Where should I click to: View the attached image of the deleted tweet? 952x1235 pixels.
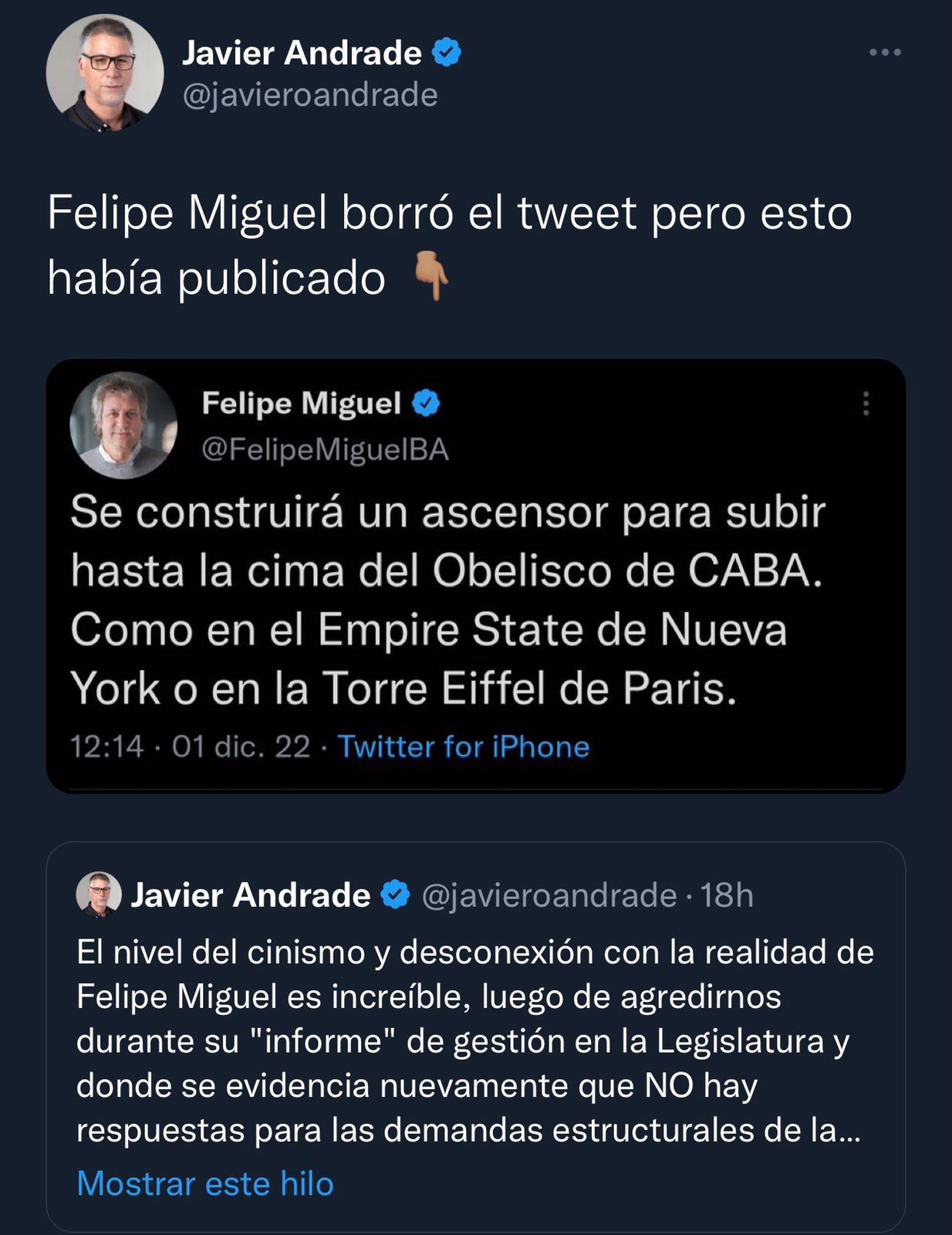[475, 575]
